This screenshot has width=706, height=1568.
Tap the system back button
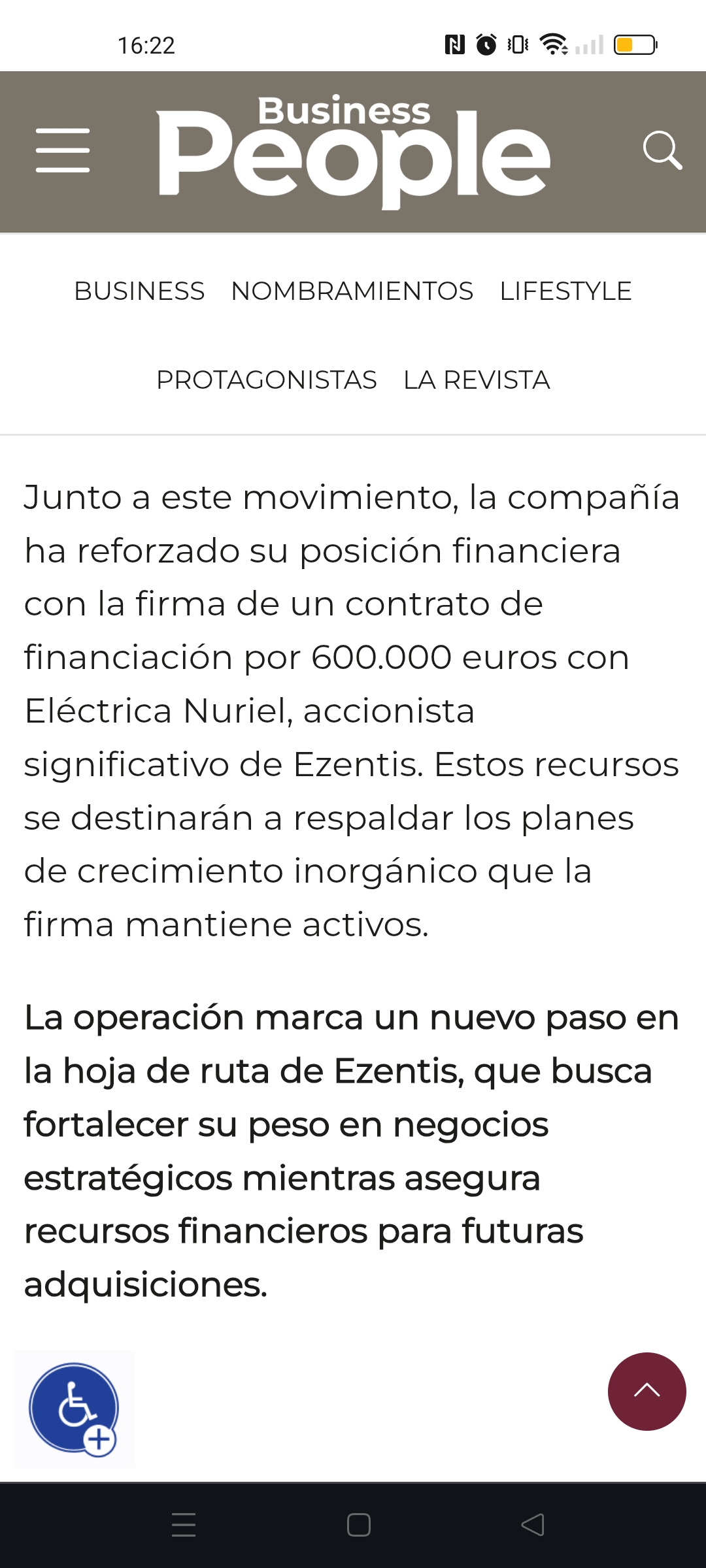coord(532,1525)
